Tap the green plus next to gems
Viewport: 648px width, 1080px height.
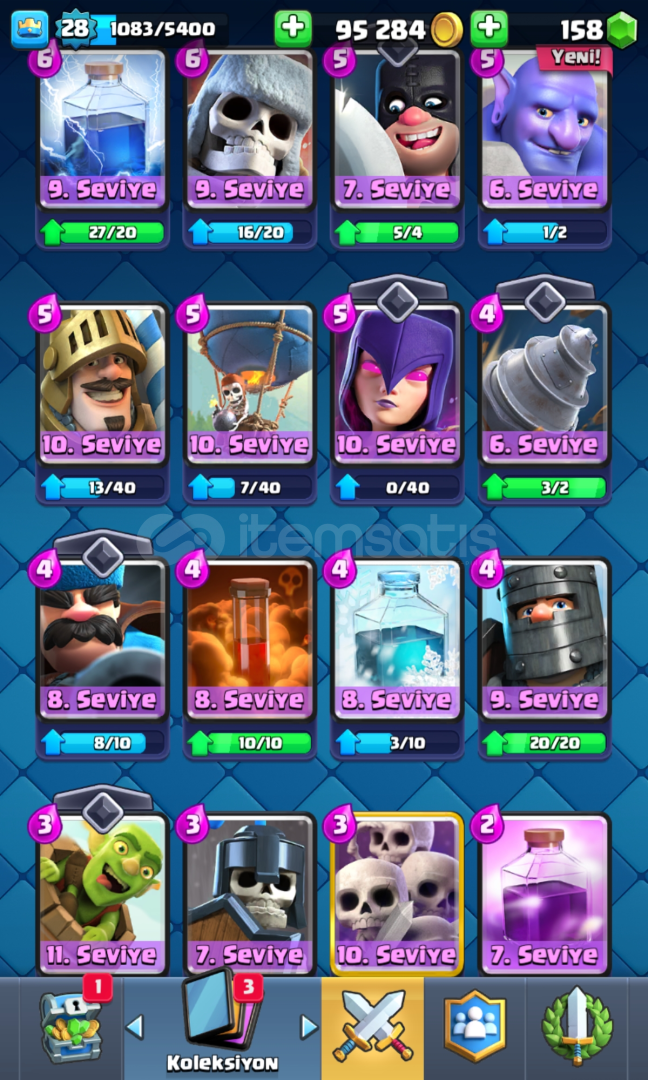489,28
